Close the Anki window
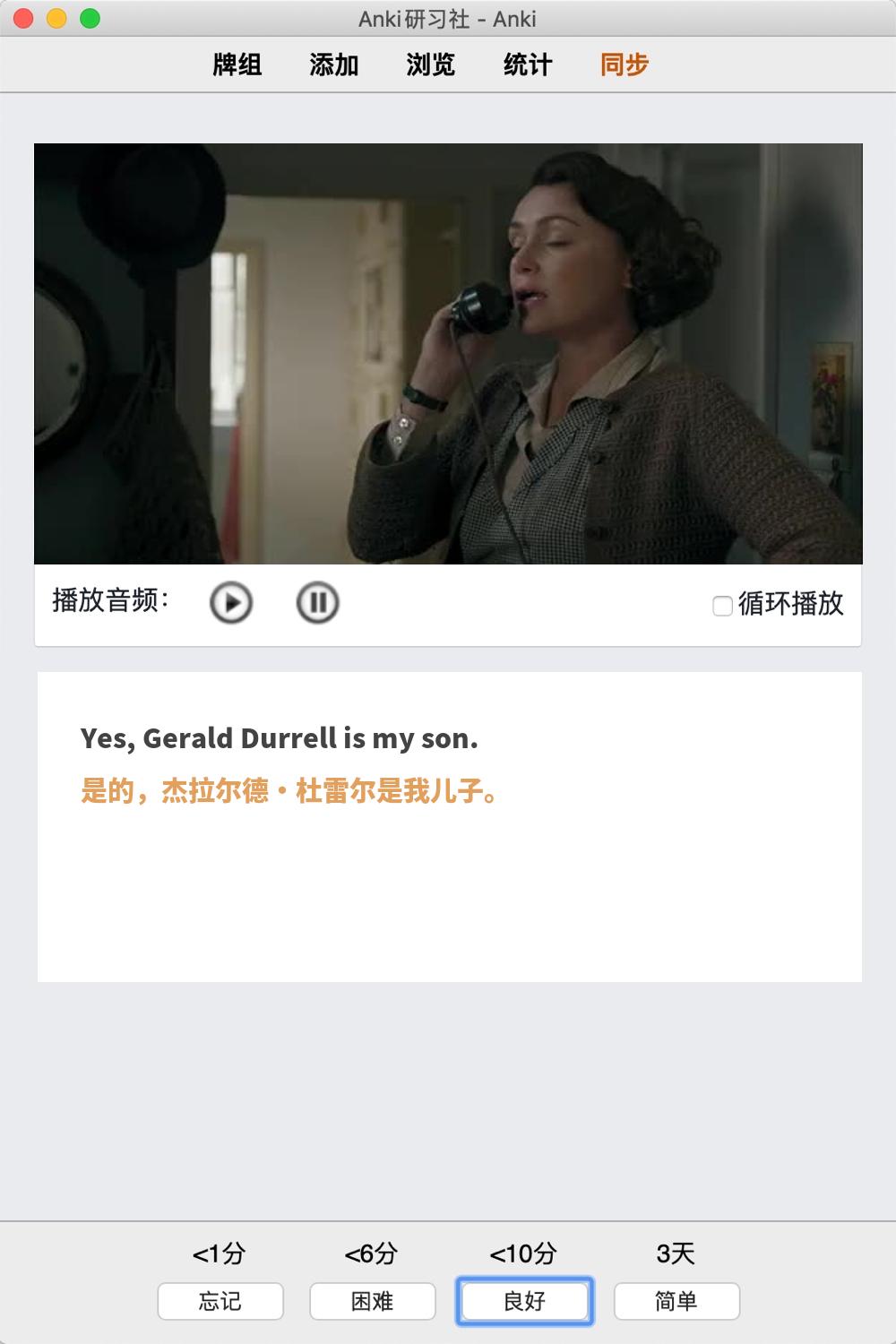 pos(24,18)
